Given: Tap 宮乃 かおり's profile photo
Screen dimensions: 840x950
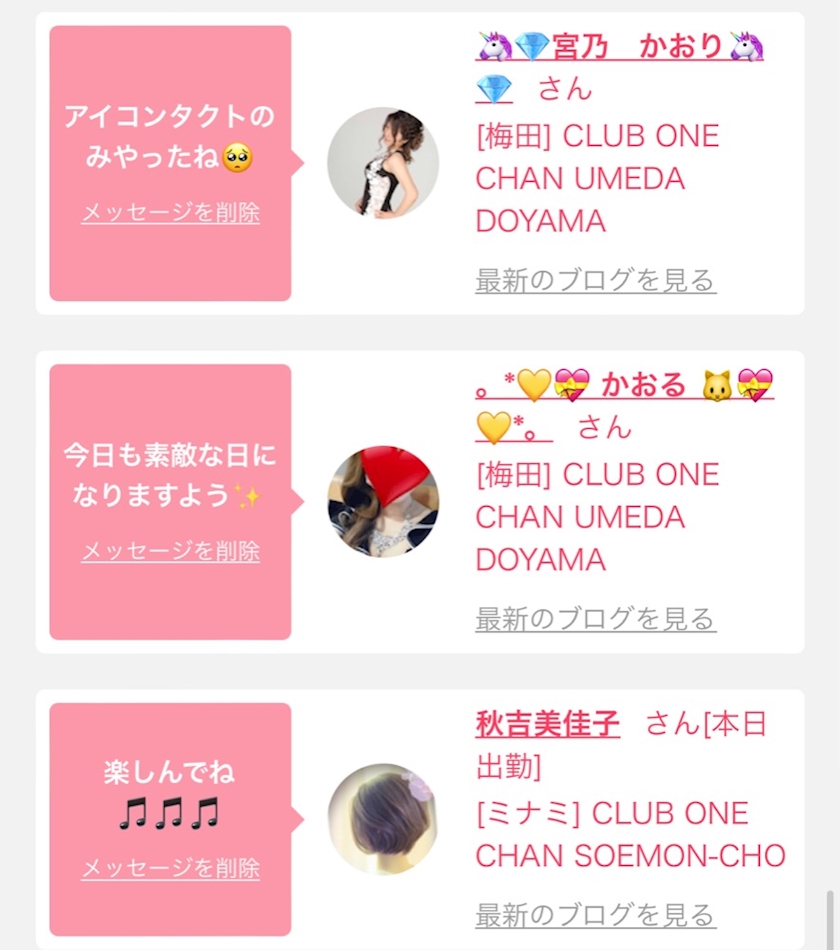Looking at the screenshot, I should [x=383, y=163].
